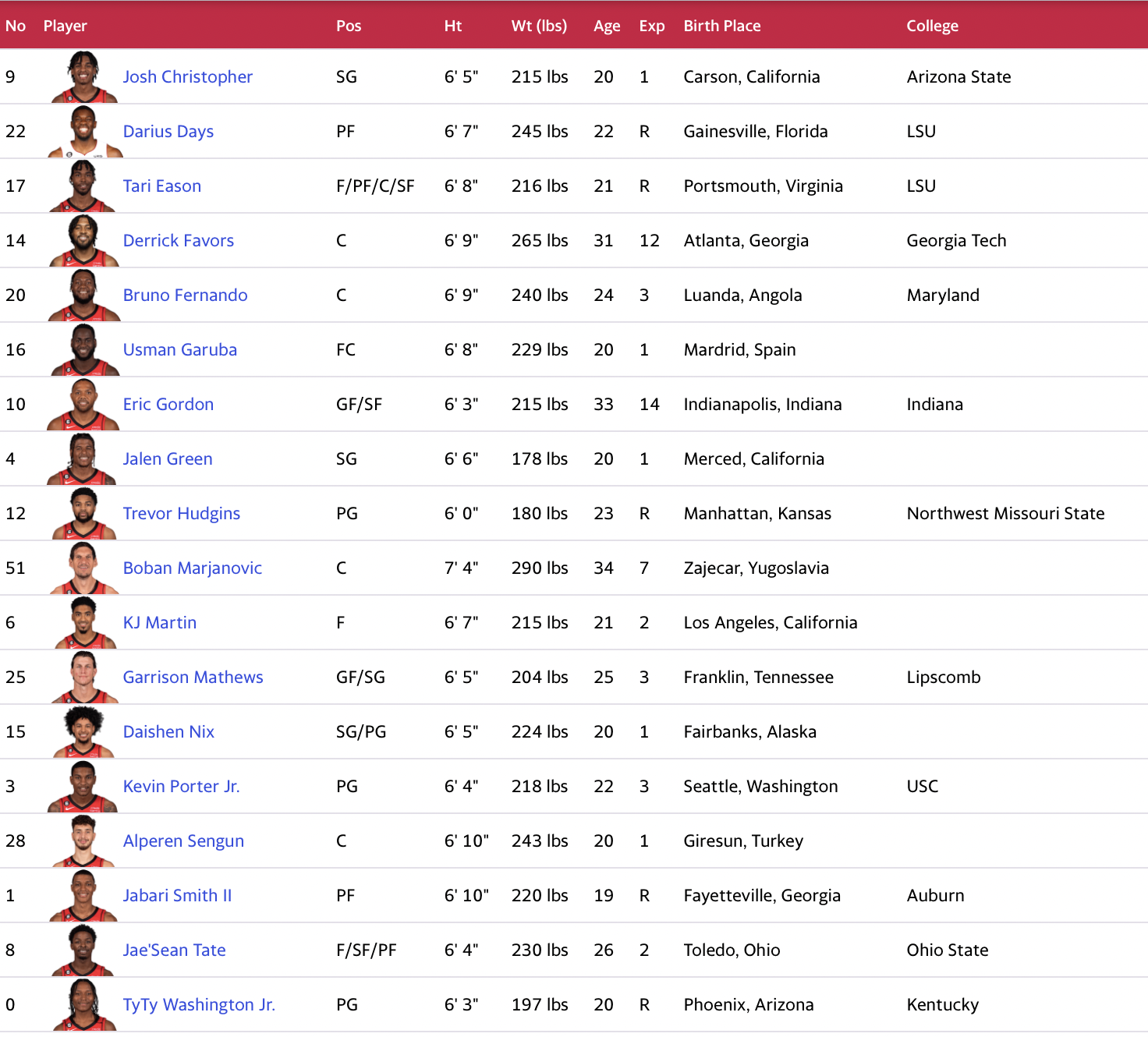
Task: Tap the Usman Garuba name link
Action: pos(179,349)
